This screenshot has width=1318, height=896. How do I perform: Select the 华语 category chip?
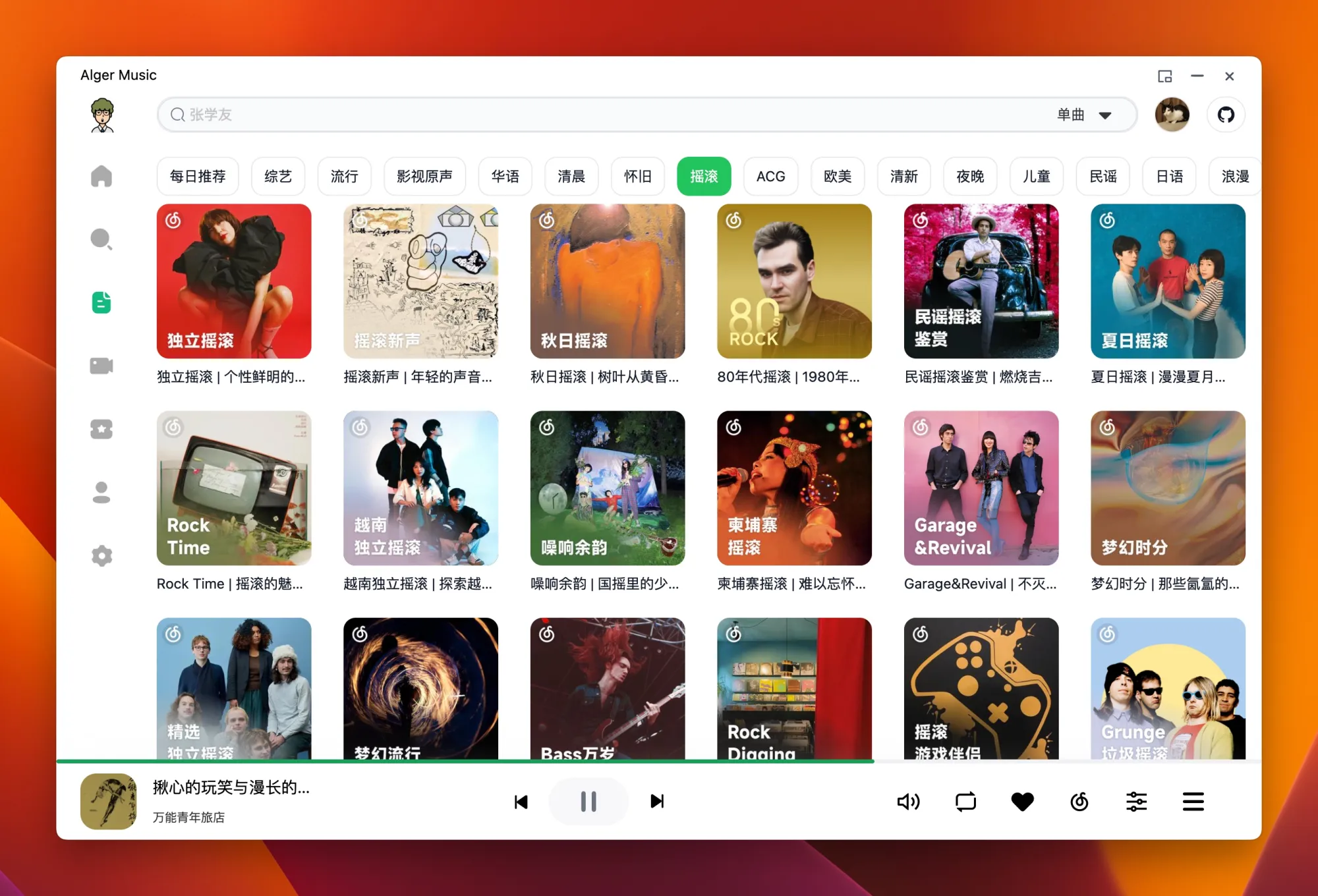click(505, 177)
